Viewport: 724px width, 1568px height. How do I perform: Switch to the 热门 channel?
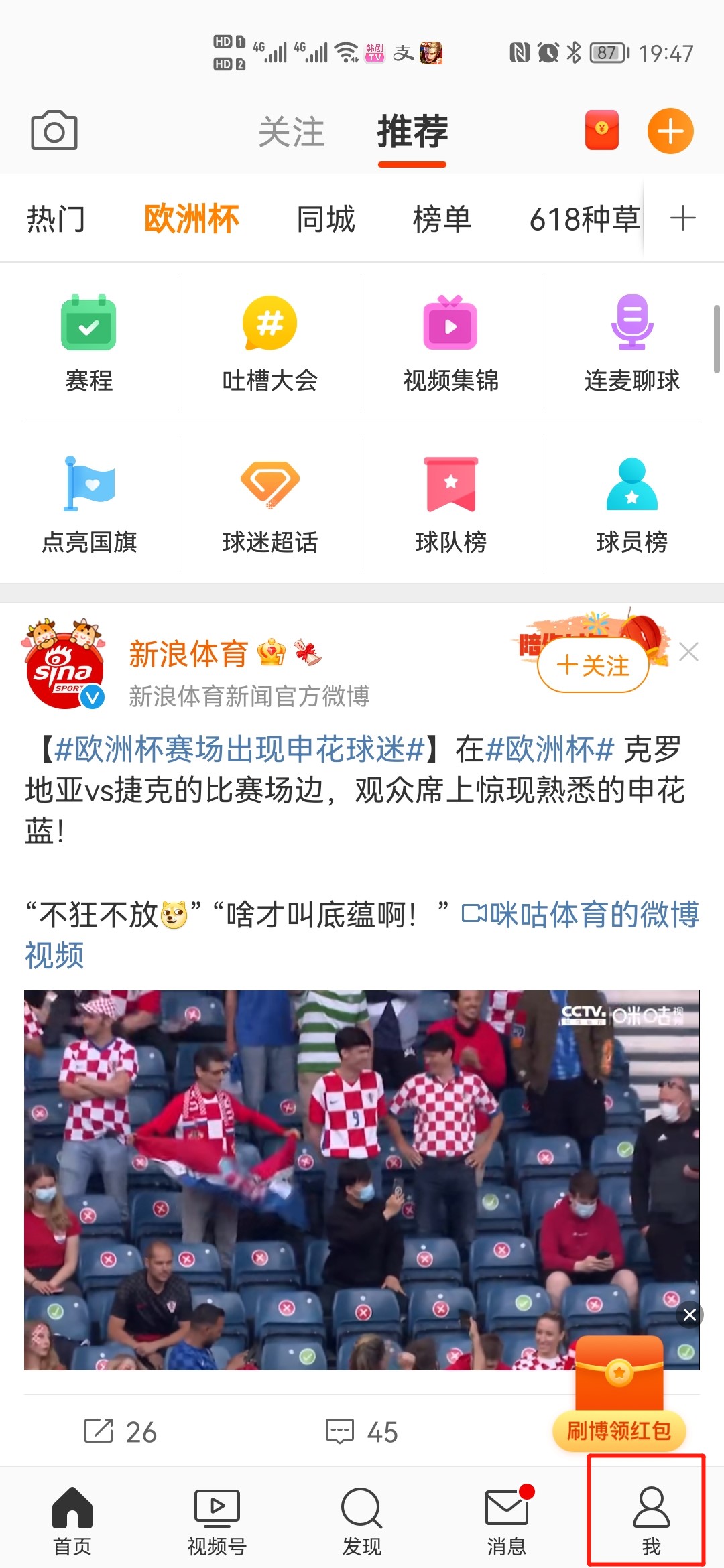pyautogui.click(x=56, y=219)
